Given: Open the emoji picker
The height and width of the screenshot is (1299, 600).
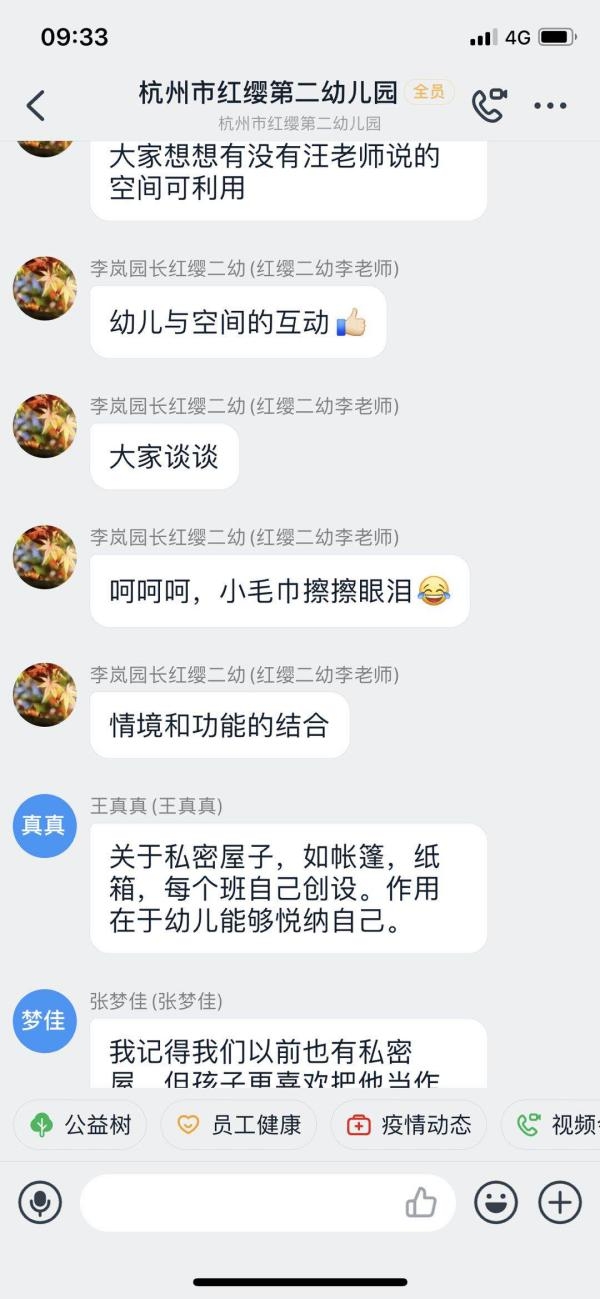Looking at the screenshot, I should (x=496, y=1202).
